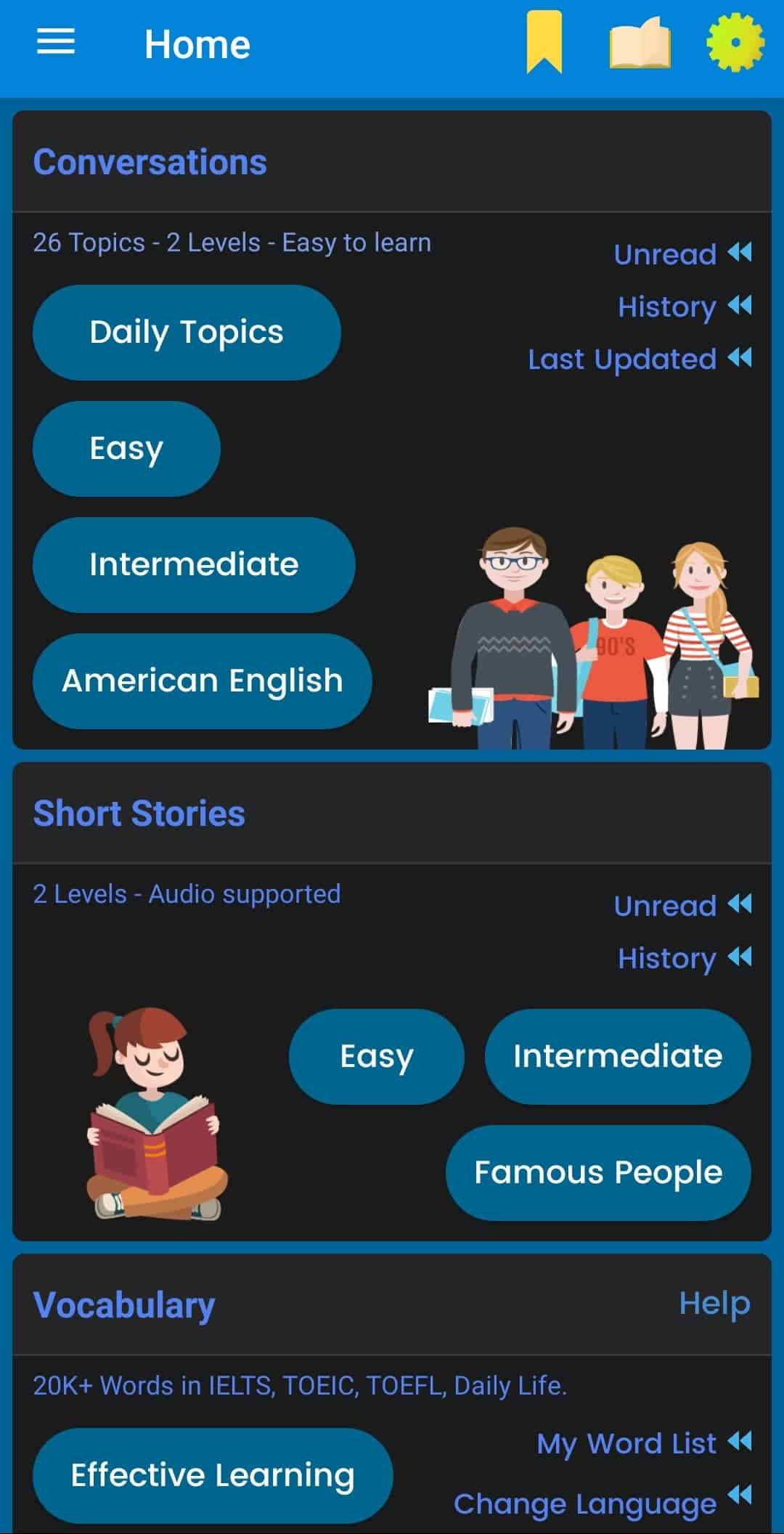Click the rewind arrows beside Short Stories Unread
The height and width of the screenshot is (1534, 784).
(740, 905)
